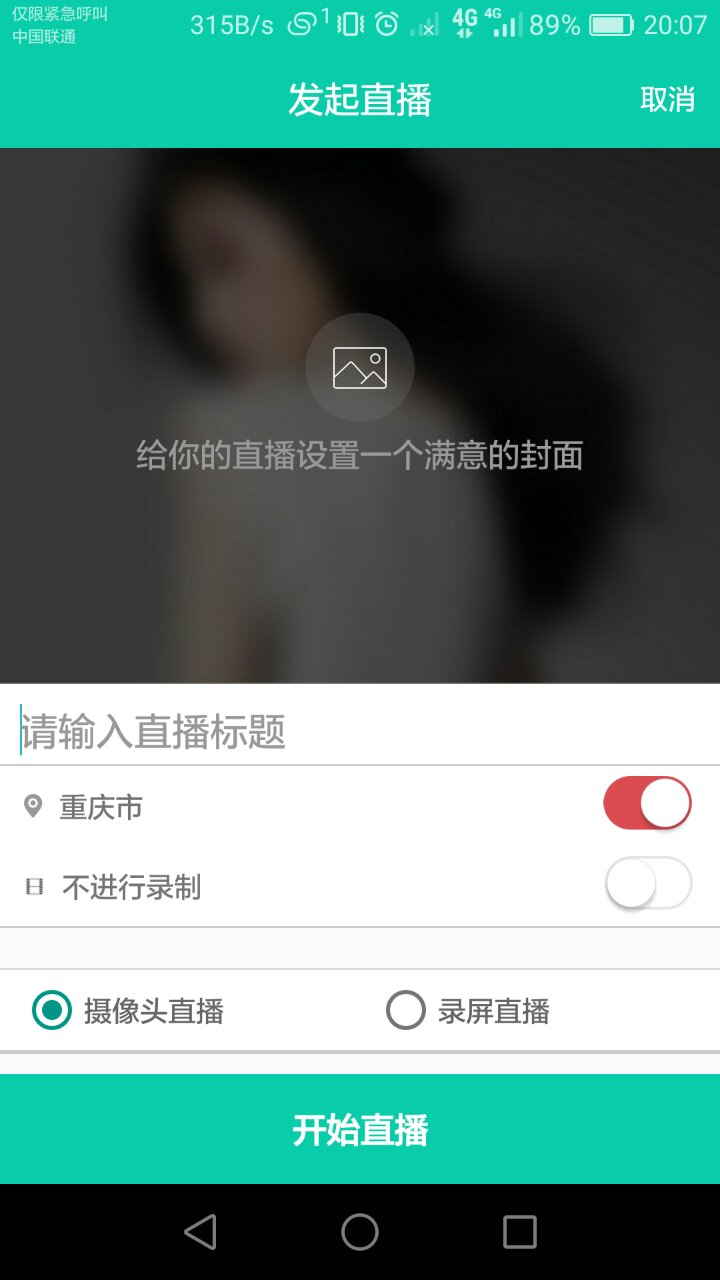Focus the 请输入直播标题 title field

point(360,731)
